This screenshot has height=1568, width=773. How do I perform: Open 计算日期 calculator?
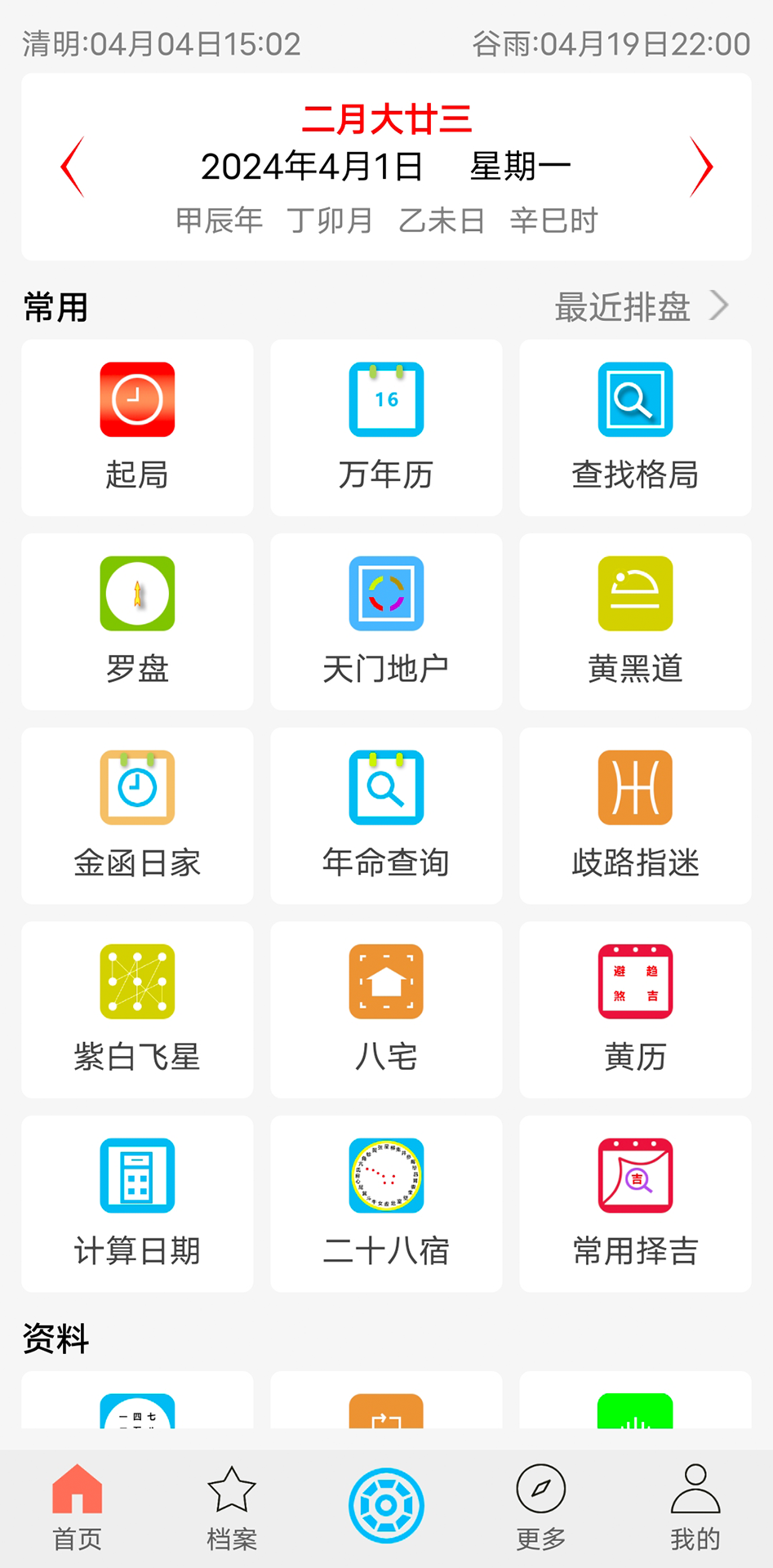[x=137, y=1204]
